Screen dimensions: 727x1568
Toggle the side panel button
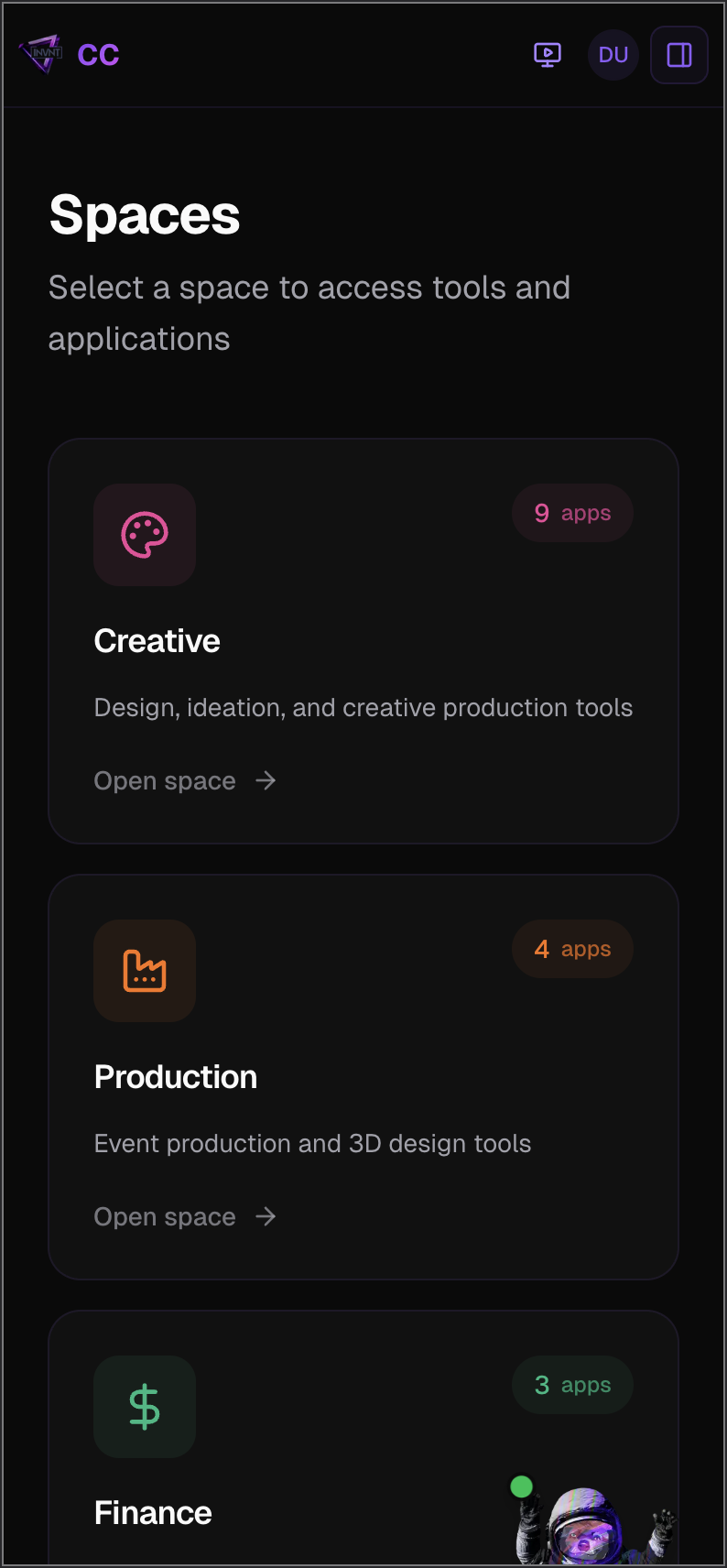tap(678, 55)
